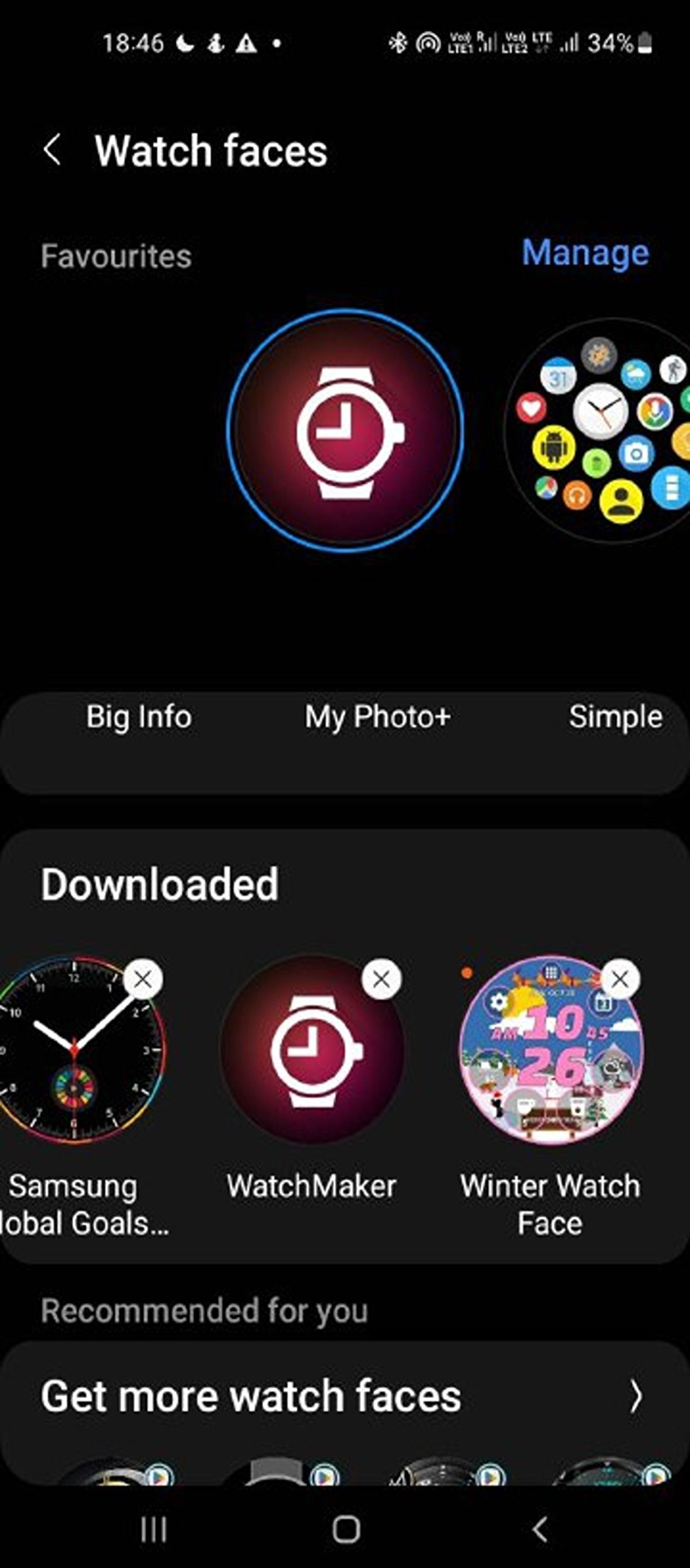Open Manage for Favourites
This screenshot has height=1568, width=690.
click(x=585, y=253)
